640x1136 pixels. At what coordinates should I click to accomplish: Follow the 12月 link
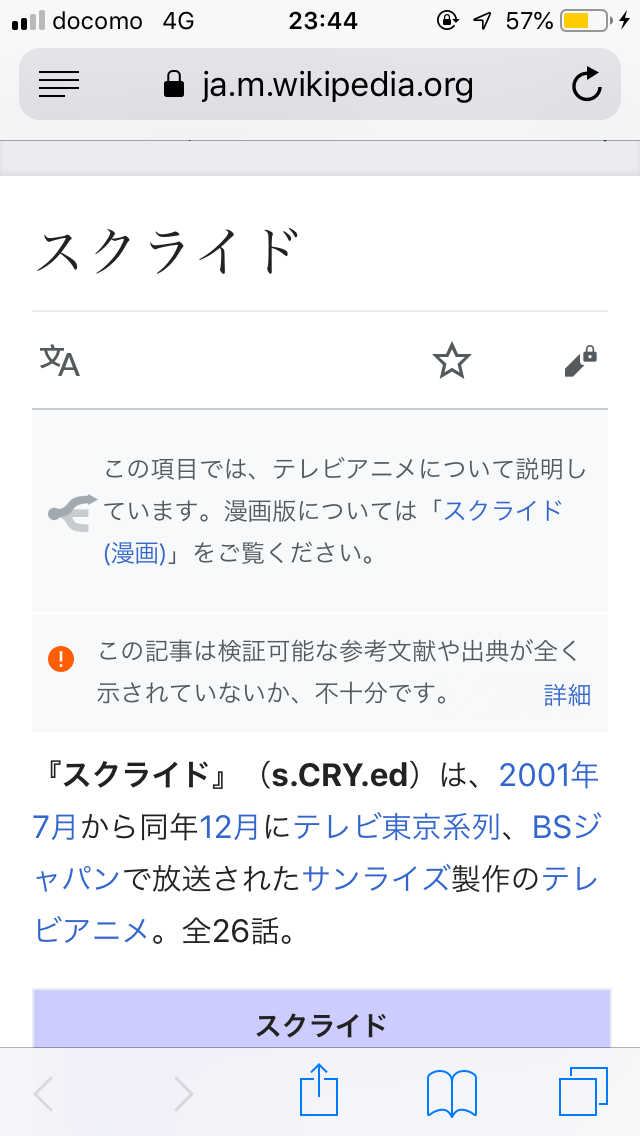tap(229, 827)
